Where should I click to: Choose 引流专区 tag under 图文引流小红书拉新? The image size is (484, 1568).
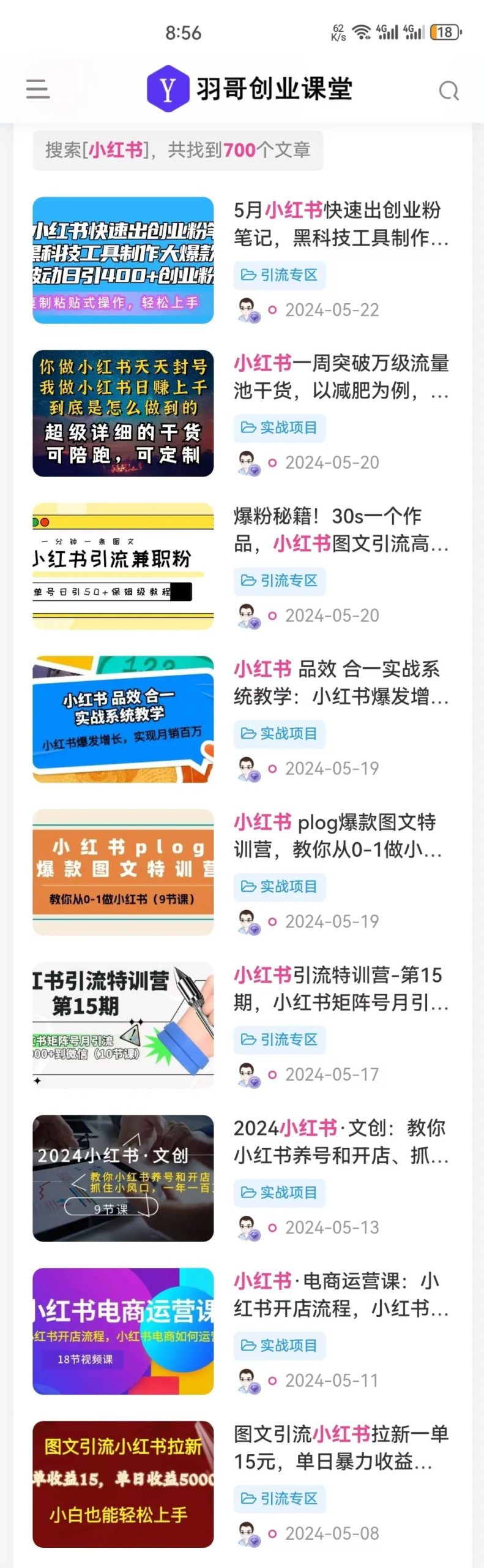(280, 1498)
